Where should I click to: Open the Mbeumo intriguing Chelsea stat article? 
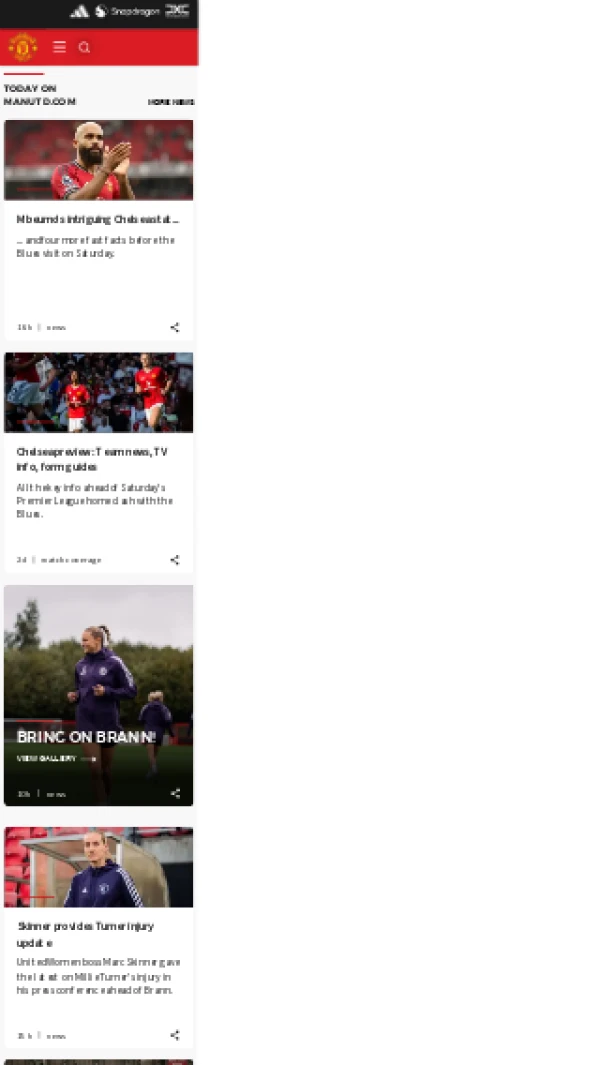[97, 219]
